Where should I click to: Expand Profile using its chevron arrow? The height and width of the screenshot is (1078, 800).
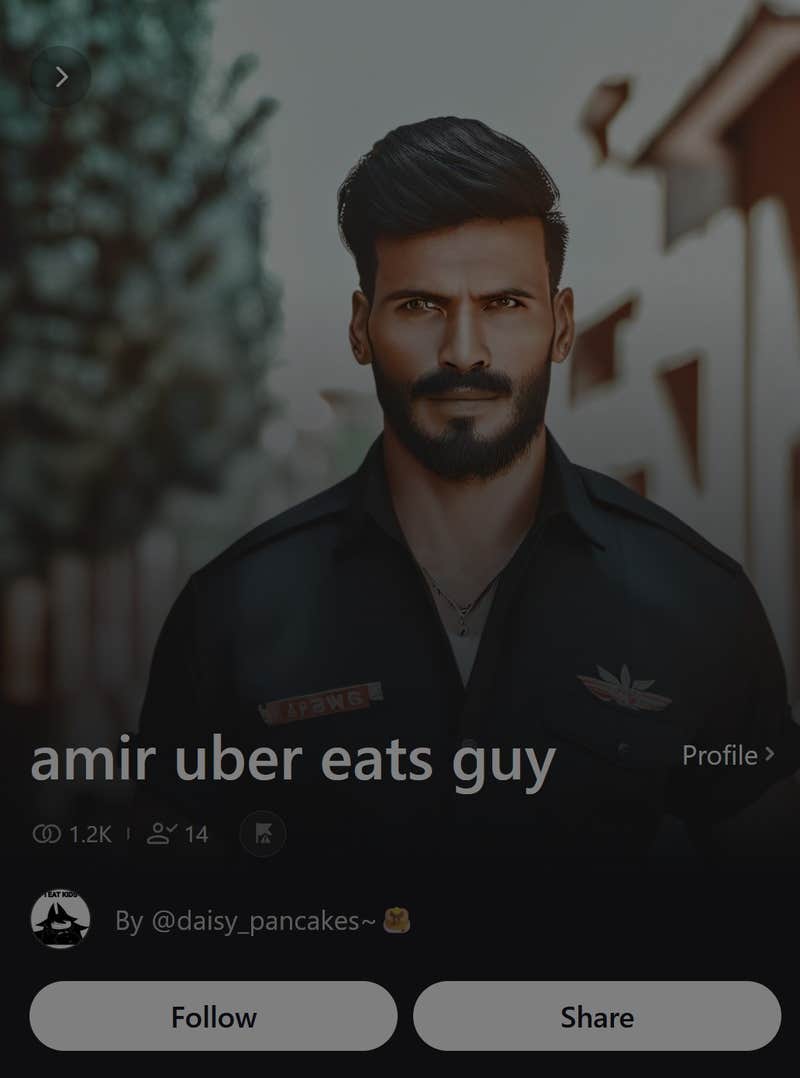coord(769,756)
